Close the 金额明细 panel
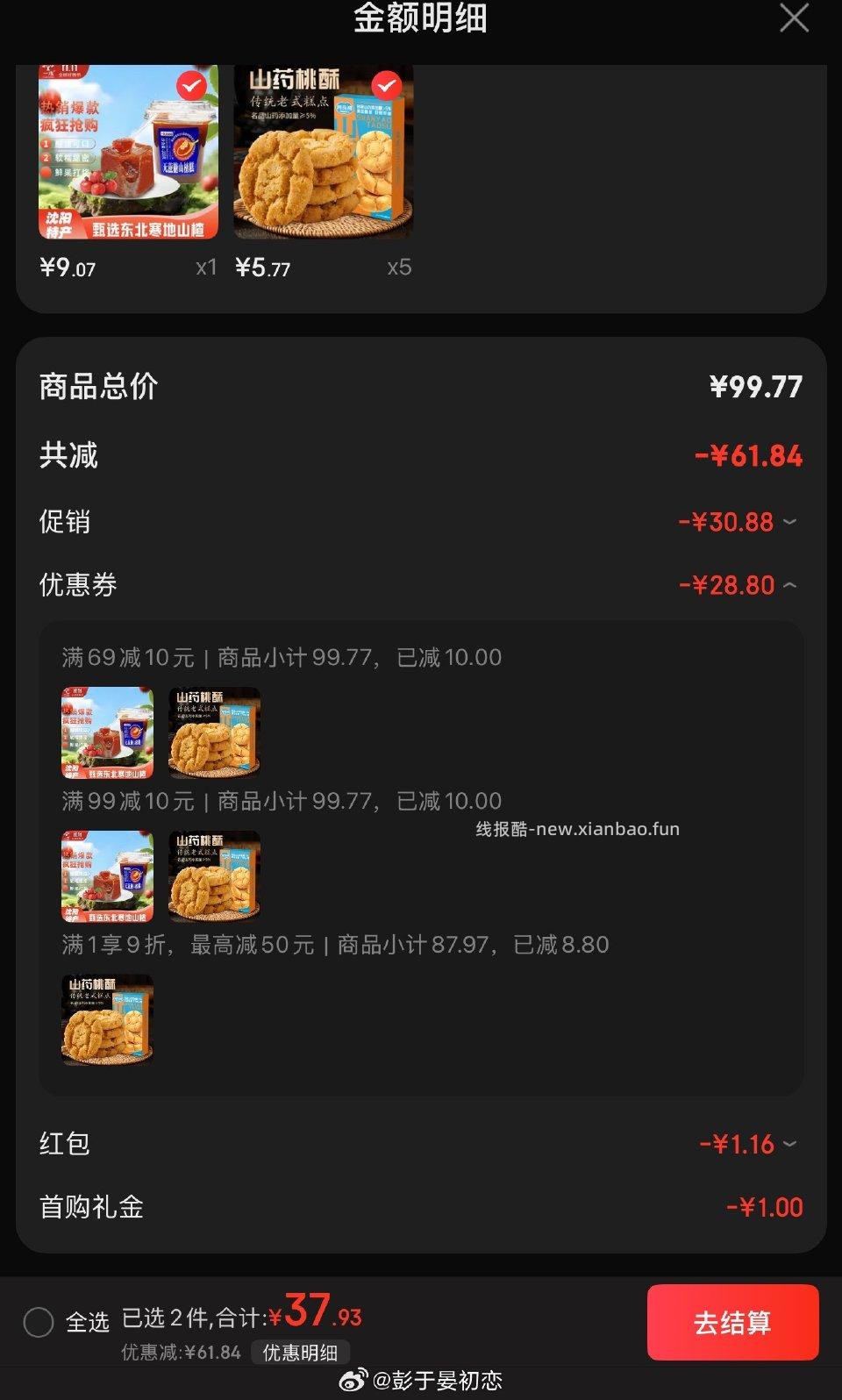The height and width of the screenshot is (1400, 842). pyautogui.click(x=794, y=18)
